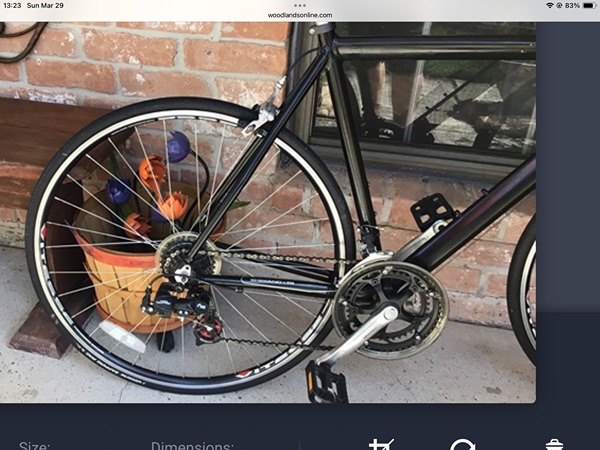Rotate the bike photo
Screen dimensions: 600x450
coord(462,445)
